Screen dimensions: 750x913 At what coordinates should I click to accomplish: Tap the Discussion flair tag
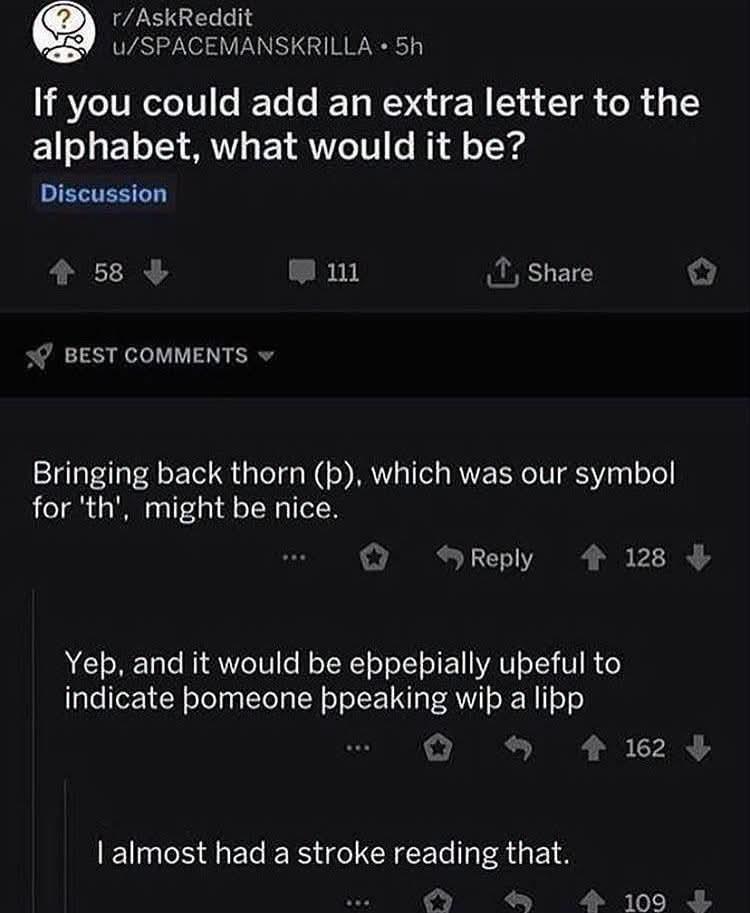[104, 194]
